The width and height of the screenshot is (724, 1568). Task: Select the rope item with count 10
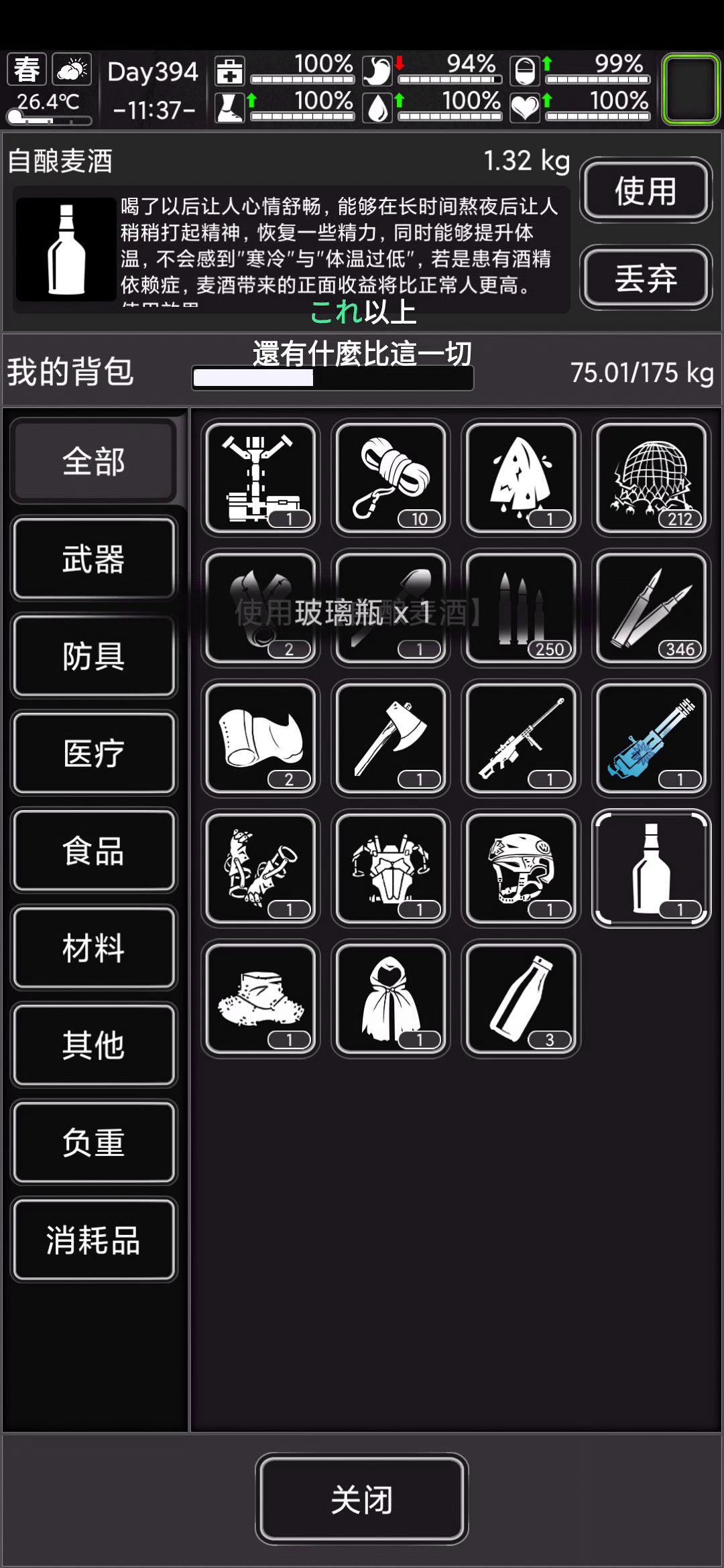coord(391,478)
